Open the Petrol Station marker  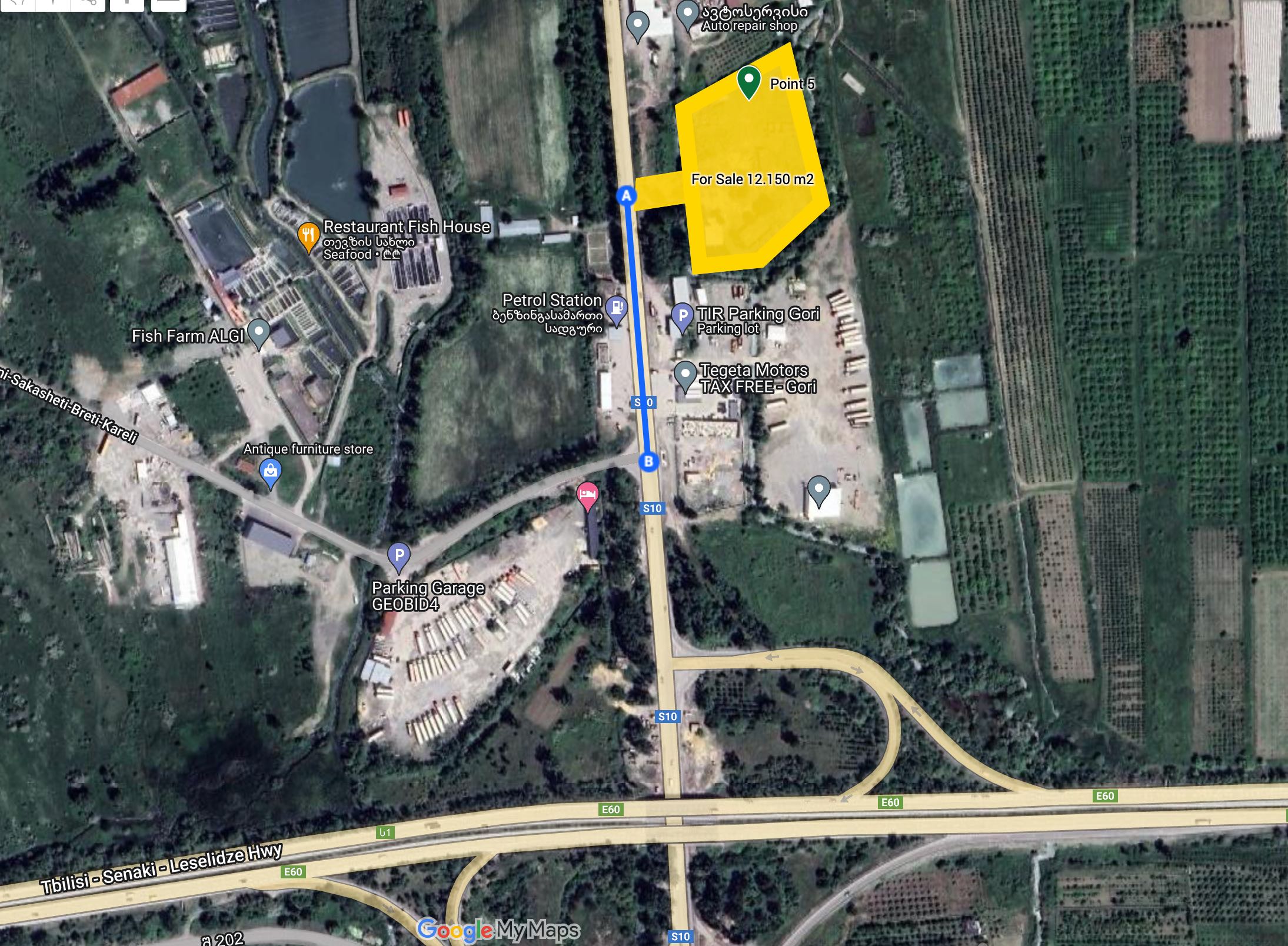(616, 308)
